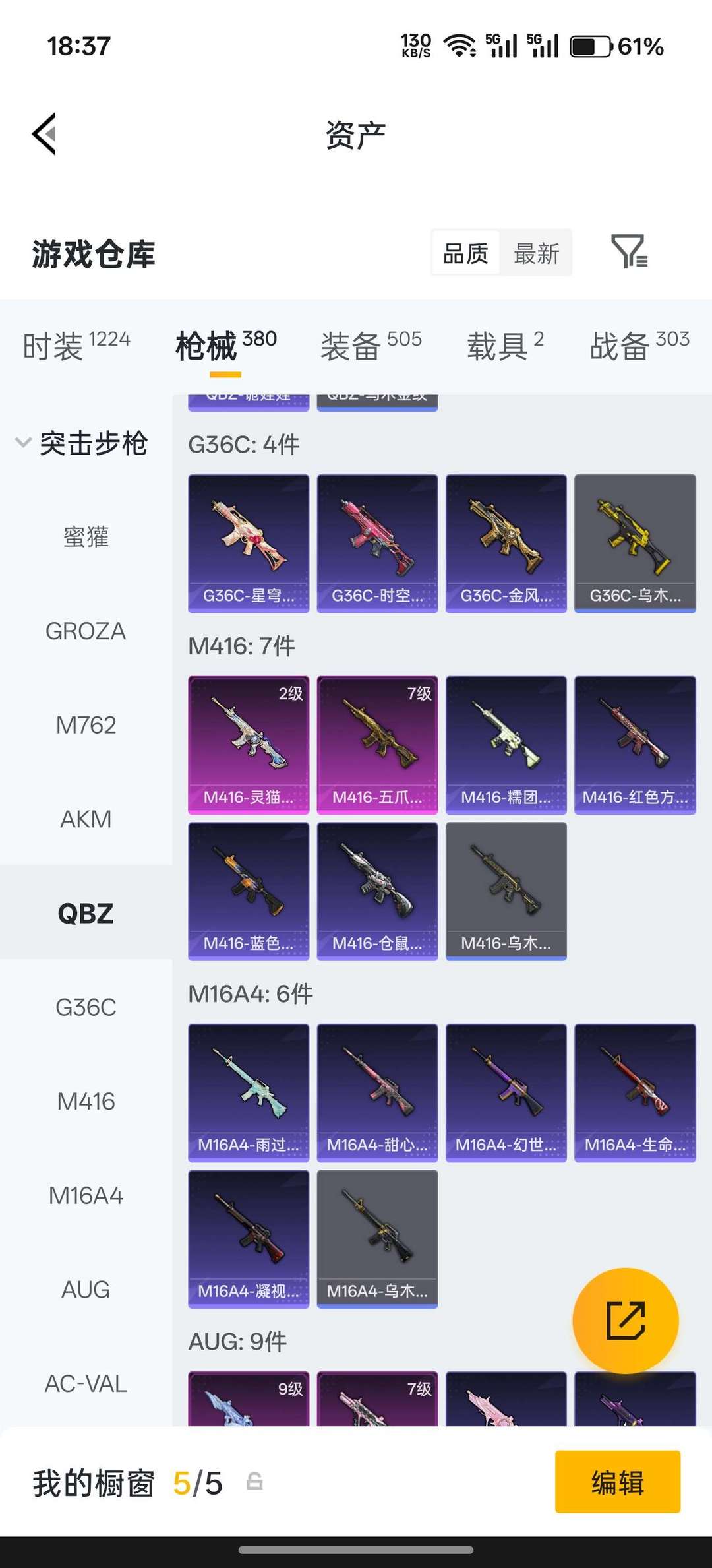Switch to the 时装 tab
712x1568 pixels.
click(x=76, y=345)
